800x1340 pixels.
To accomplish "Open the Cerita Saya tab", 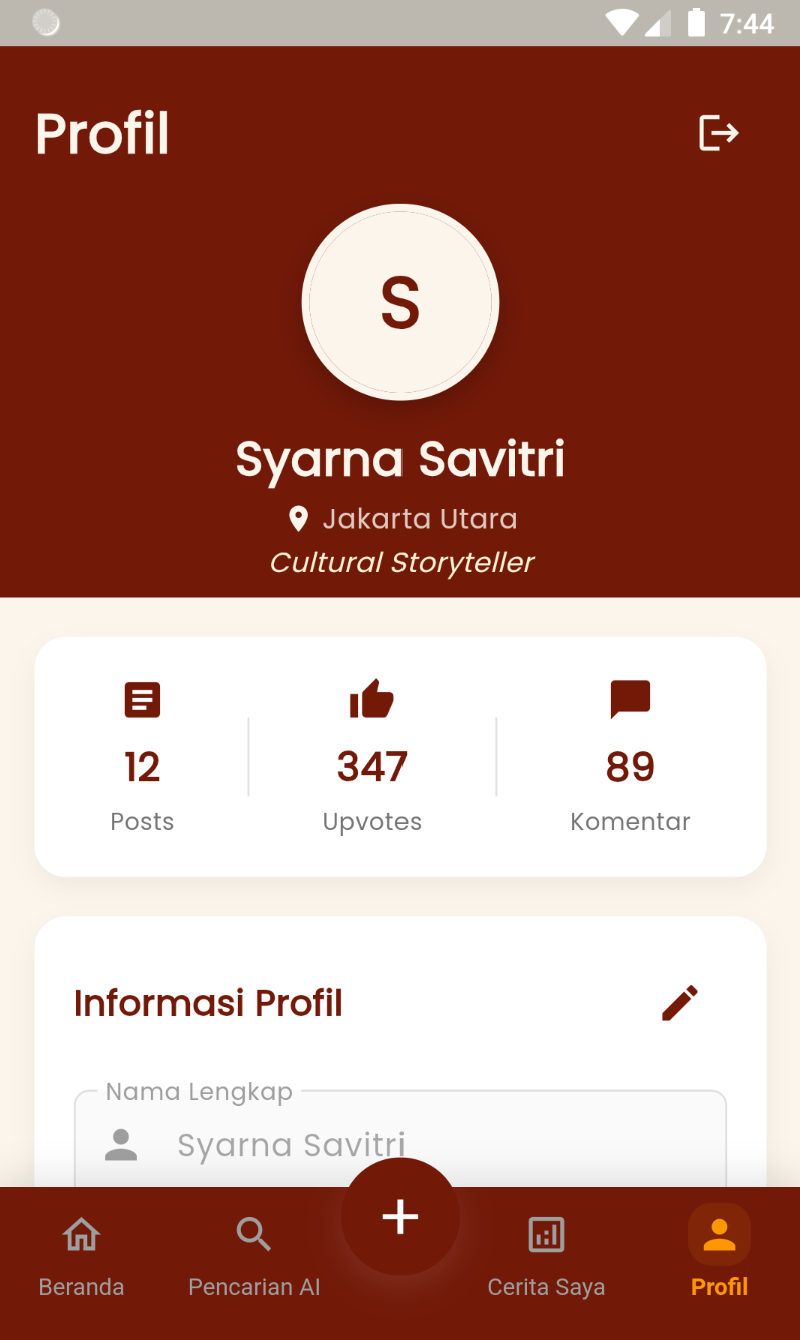I will (546, 1255).
